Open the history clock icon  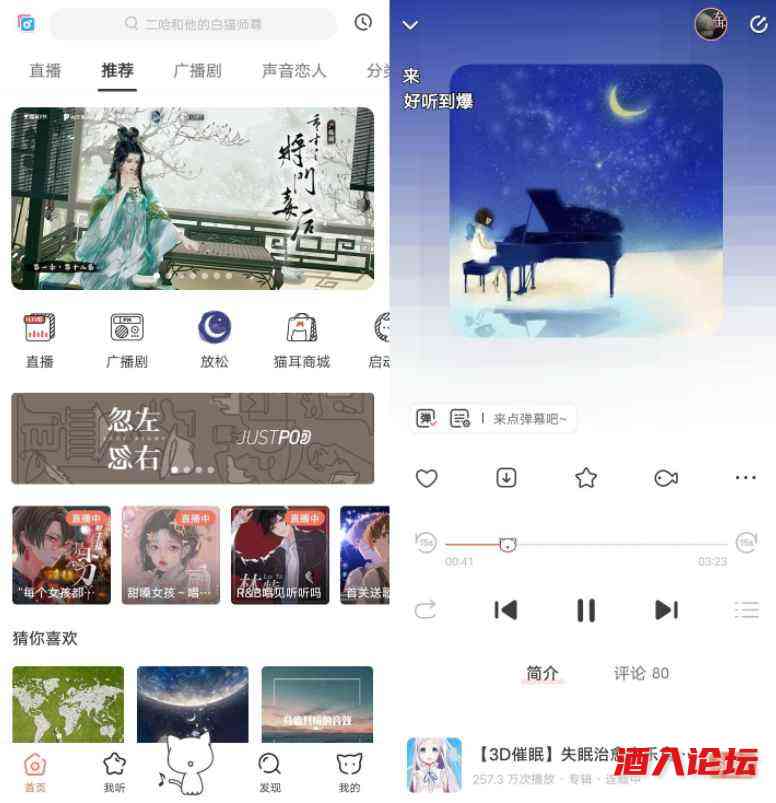coord(363,22)
